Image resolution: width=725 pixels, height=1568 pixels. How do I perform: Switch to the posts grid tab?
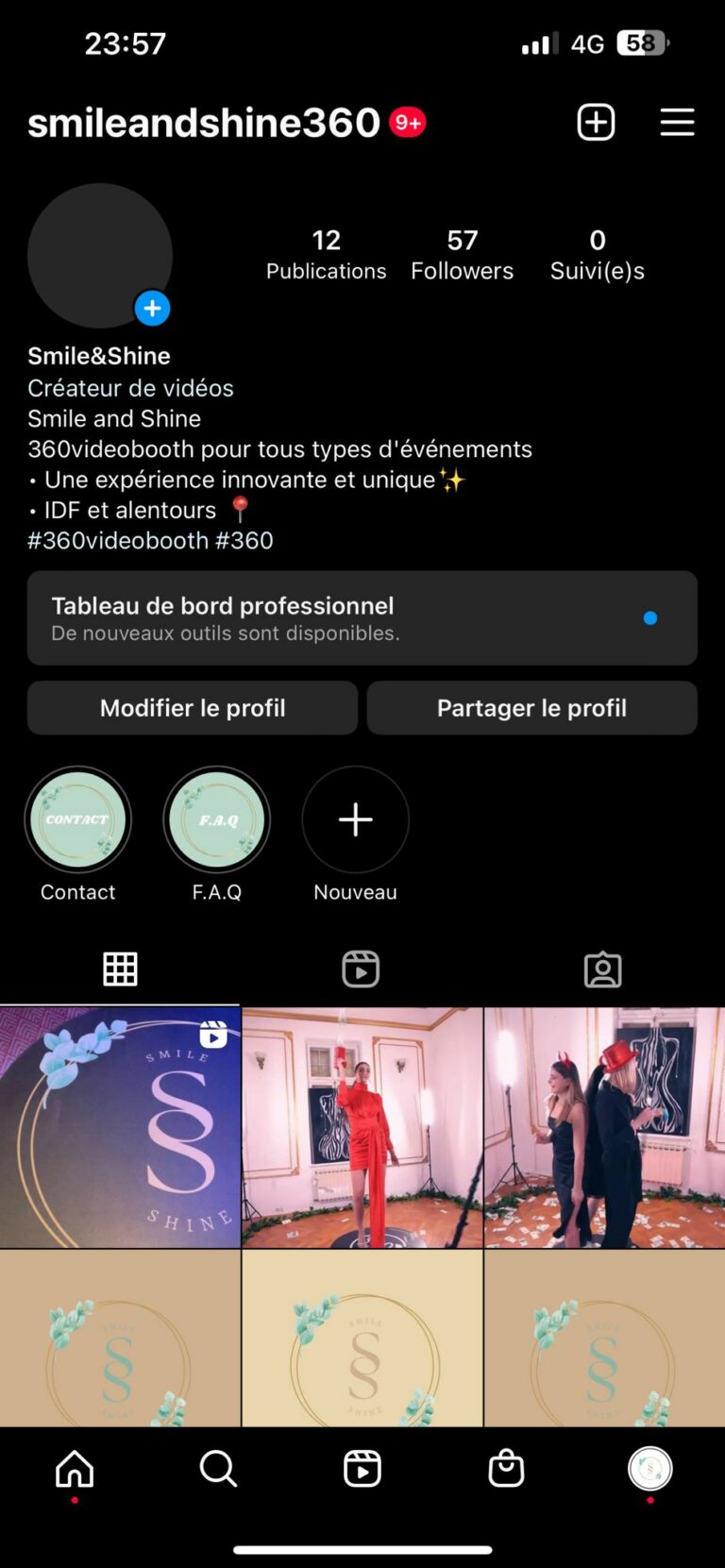[x=120, y=969]
